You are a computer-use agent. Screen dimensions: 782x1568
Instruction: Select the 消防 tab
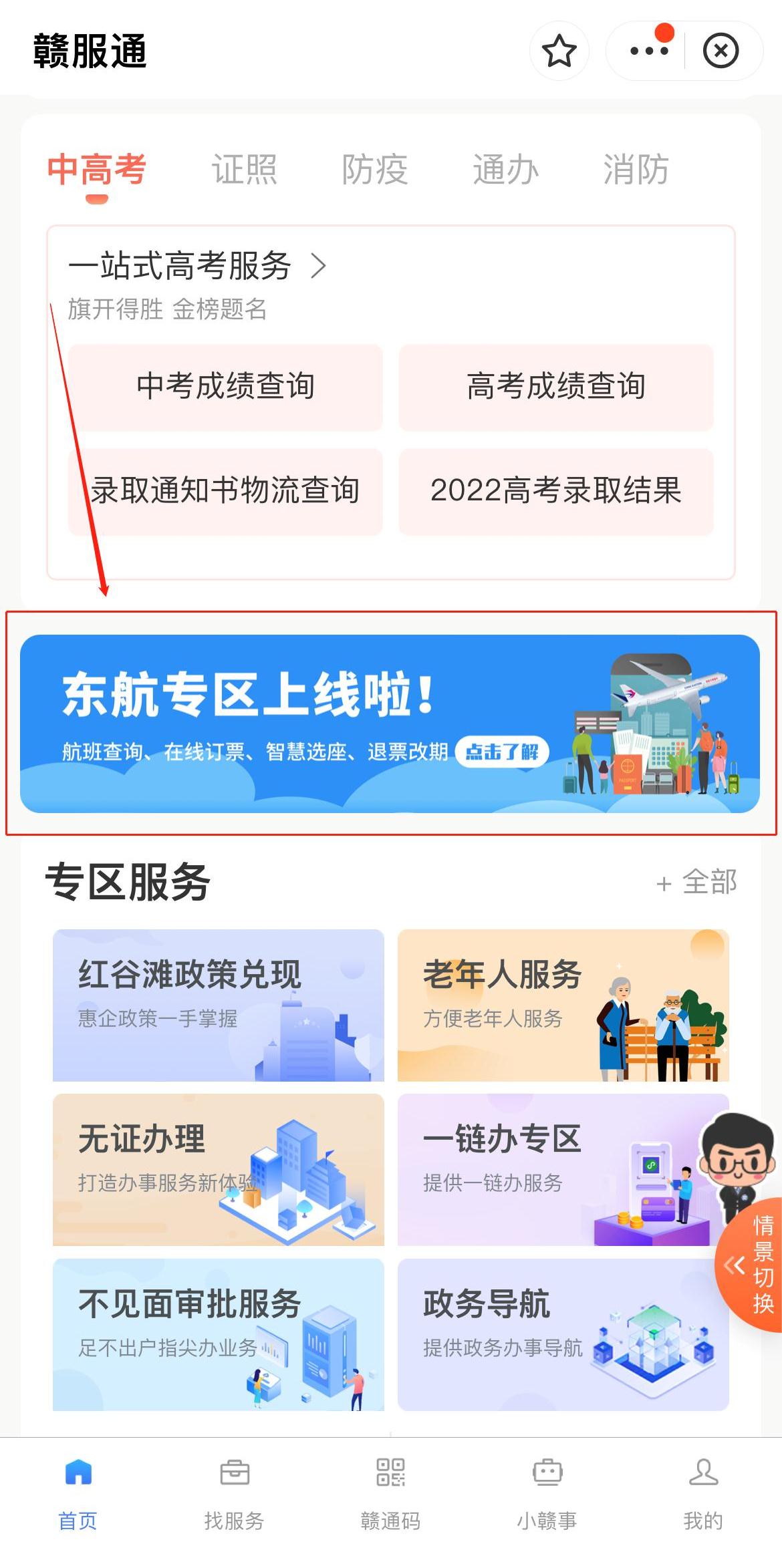[x=636, y=169]
